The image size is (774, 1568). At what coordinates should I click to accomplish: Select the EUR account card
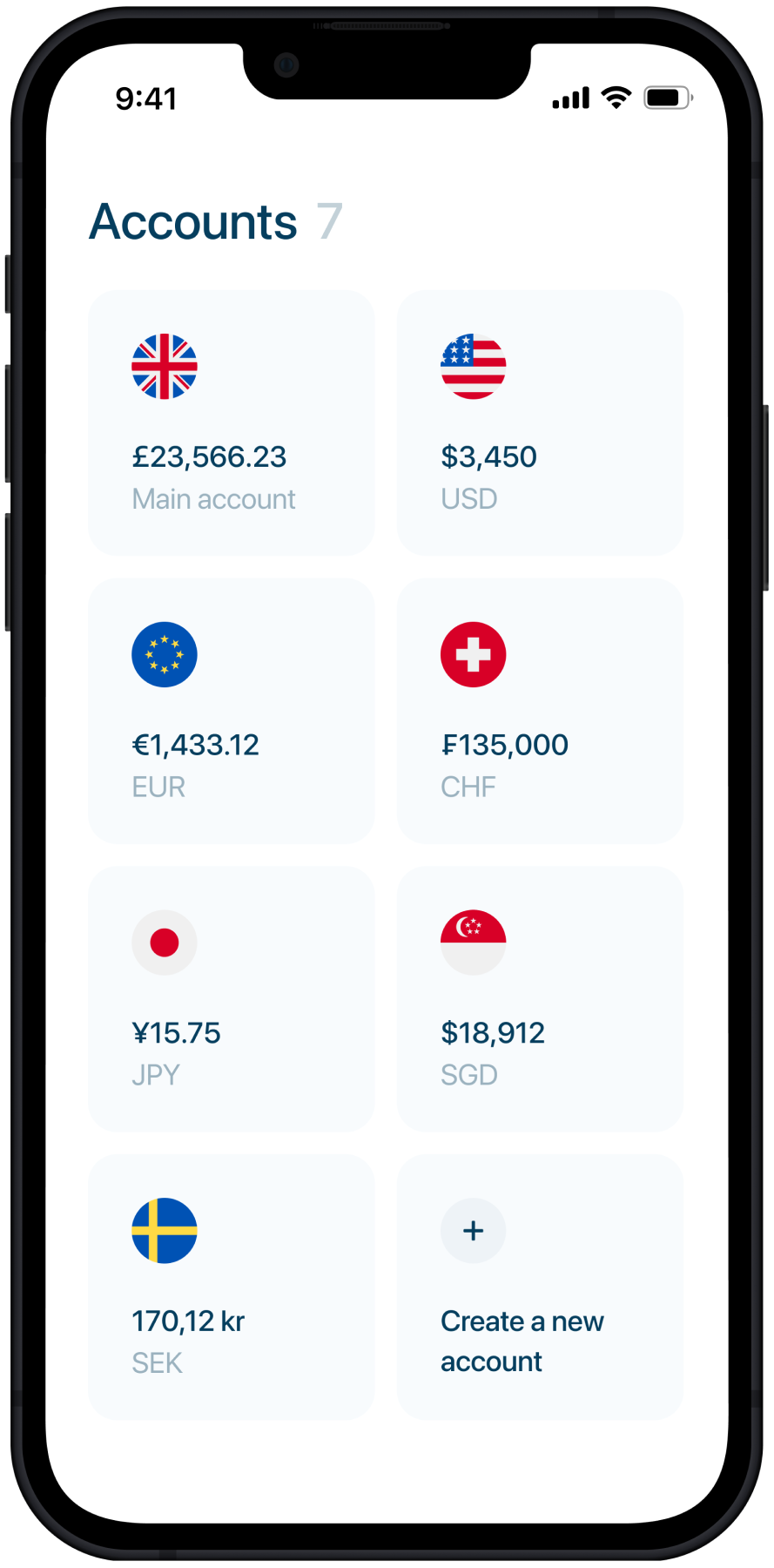pos(231,711)
